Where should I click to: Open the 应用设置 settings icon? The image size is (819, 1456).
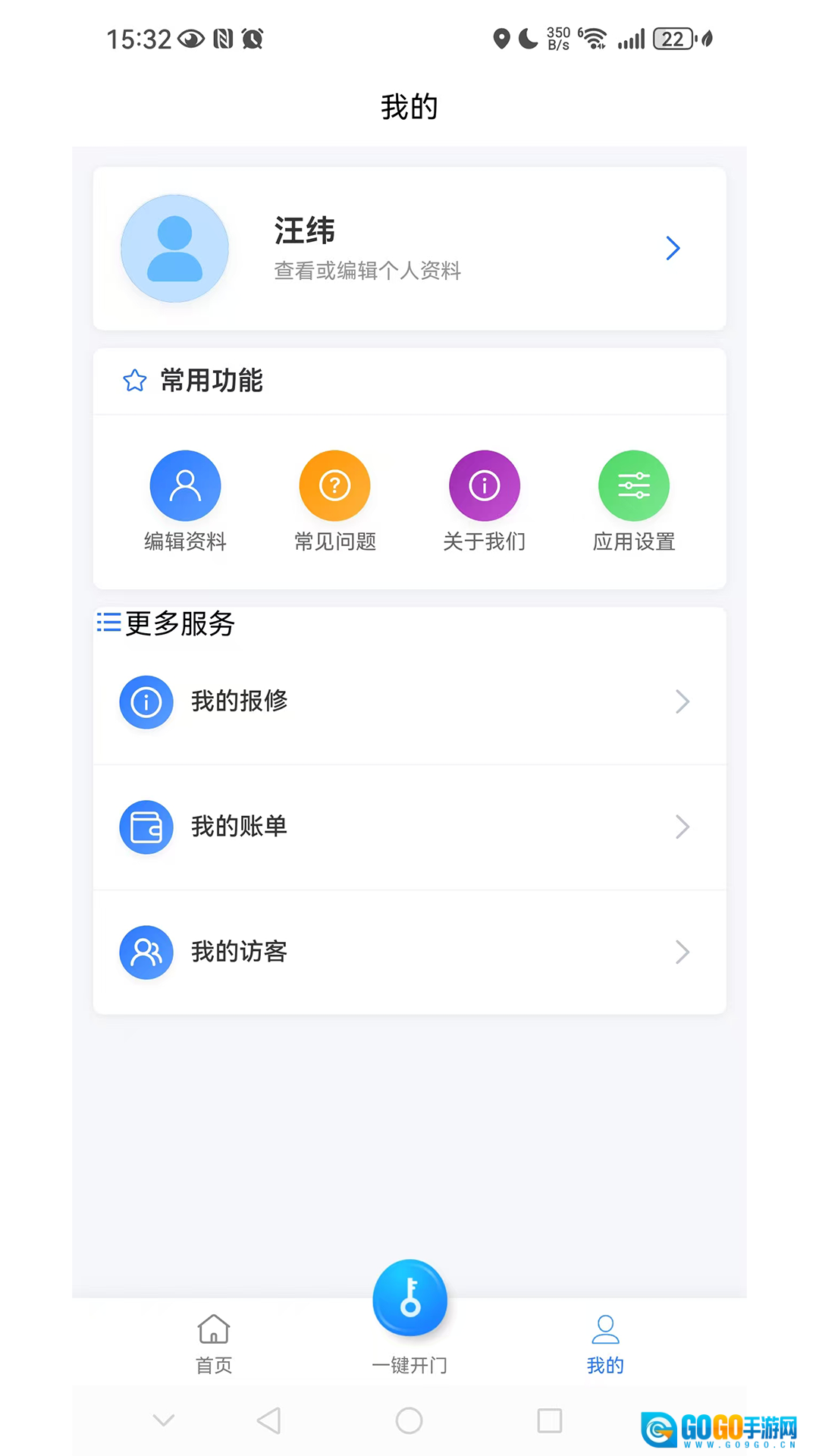coord(634,485)
